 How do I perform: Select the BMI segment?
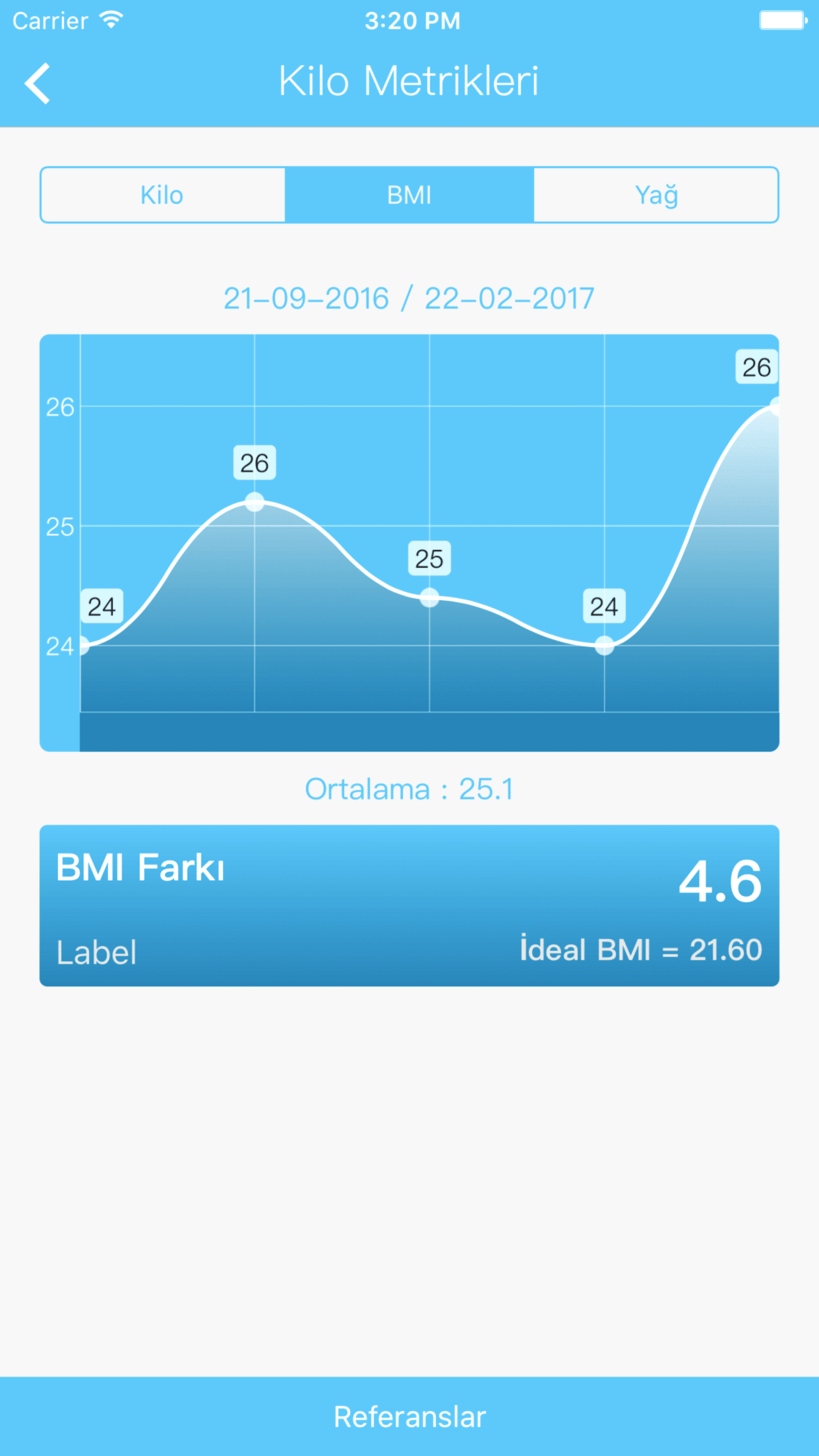[409, 195]
